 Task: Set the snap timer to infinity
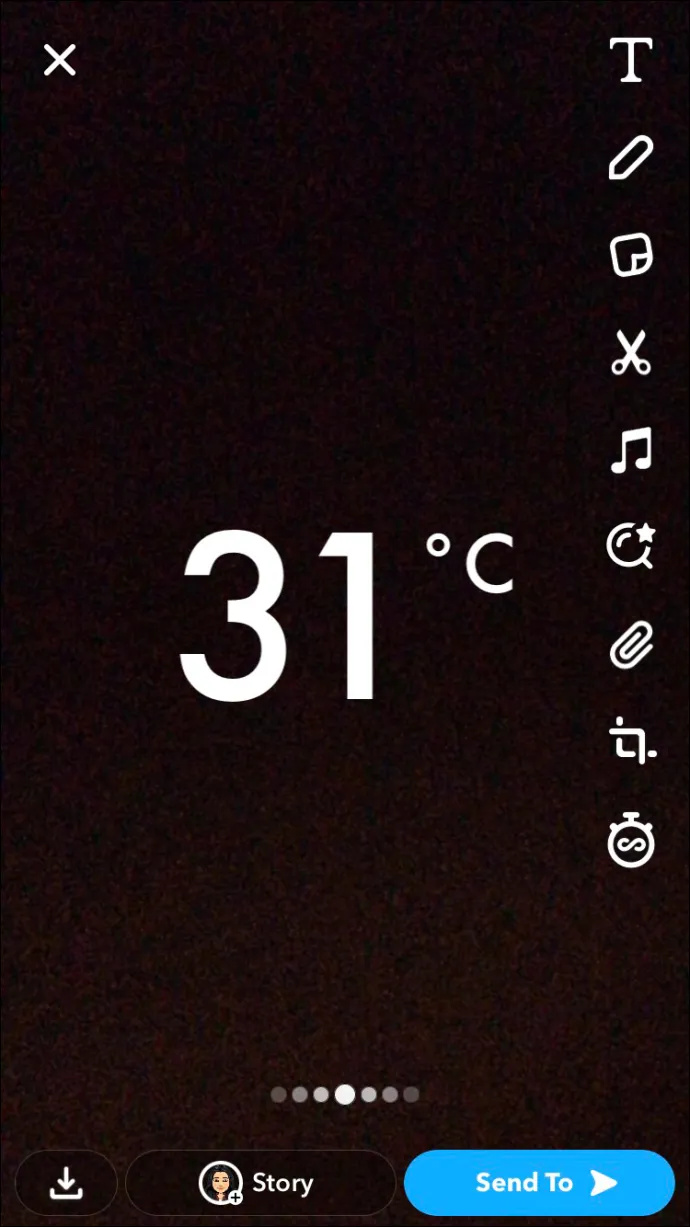(x=631, y=841)
